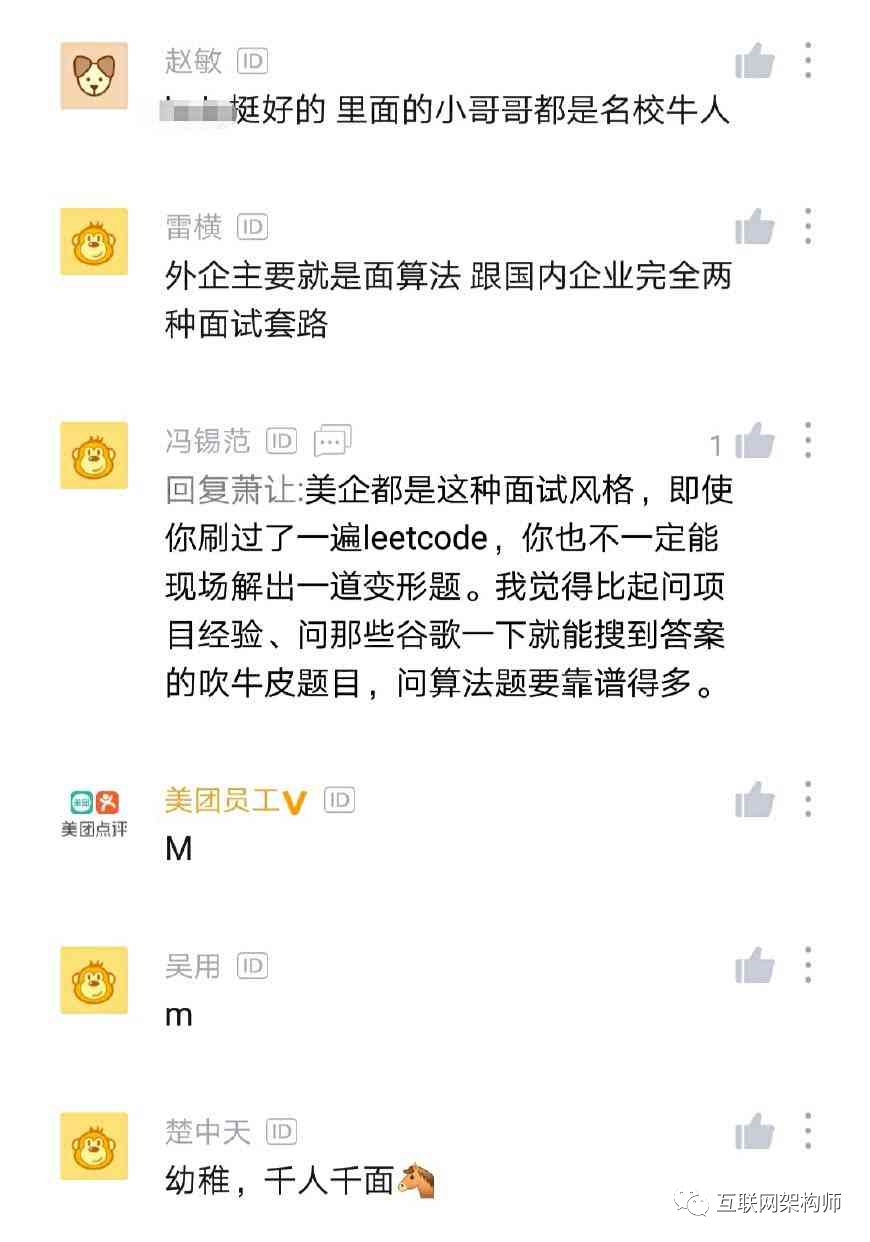Like 雷横's comment about 外企
Screen dimensions: 870x1242
coord(755,228)
